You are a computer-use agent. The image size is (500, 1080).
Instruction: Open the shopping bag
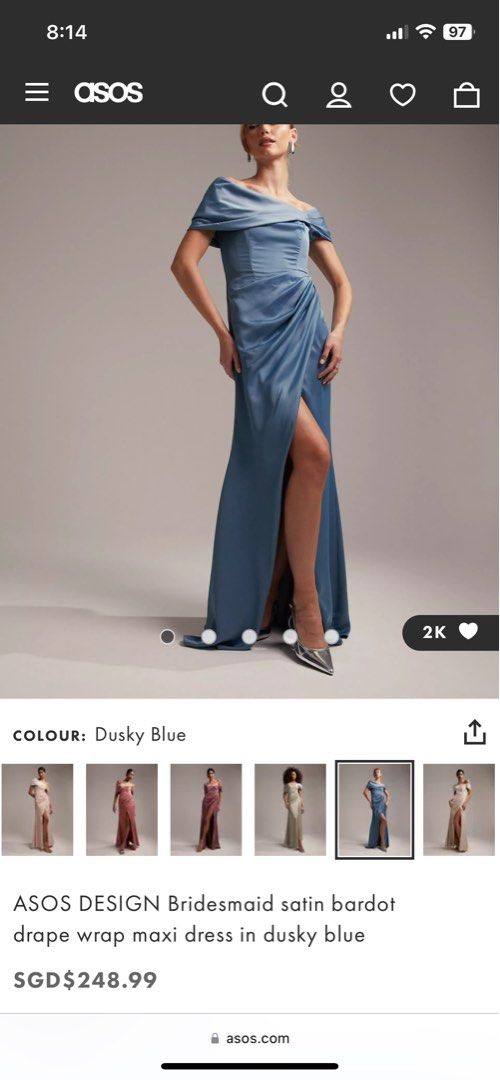pyautogui.click(x=466, y=94)
